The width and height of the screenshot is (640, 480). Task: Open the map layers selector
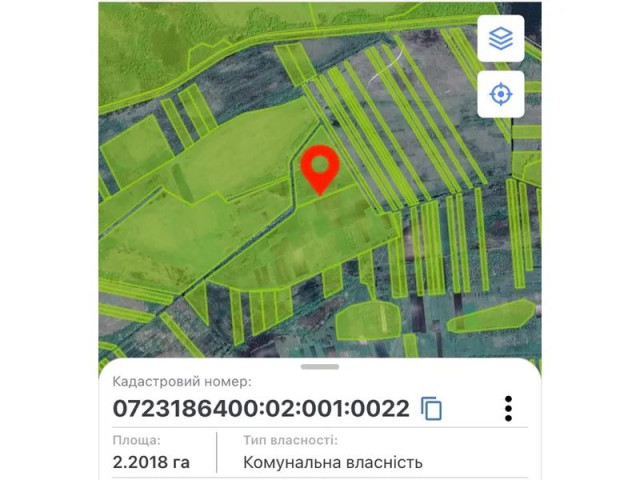(x=500, y=39)
